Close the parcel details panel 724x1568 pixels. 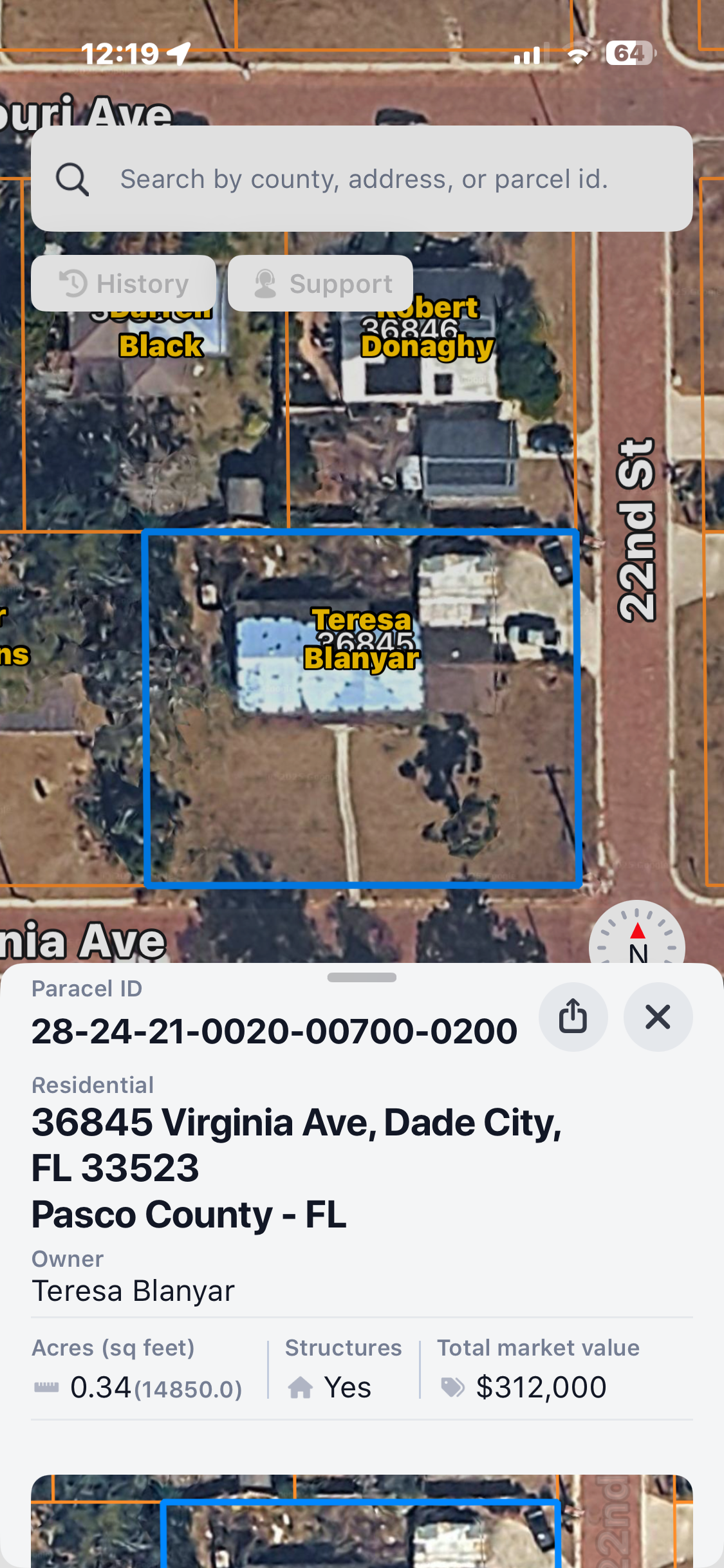(658, 1017)
